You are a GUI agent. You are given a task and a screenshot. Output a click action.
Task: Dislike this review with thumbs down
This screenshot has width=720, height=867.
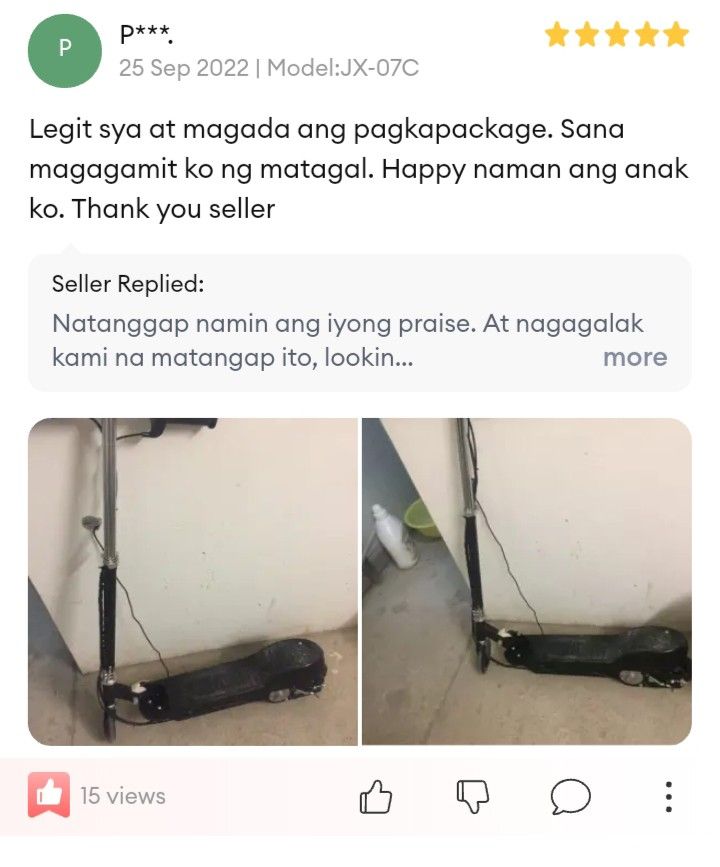(x=472, y=797)
